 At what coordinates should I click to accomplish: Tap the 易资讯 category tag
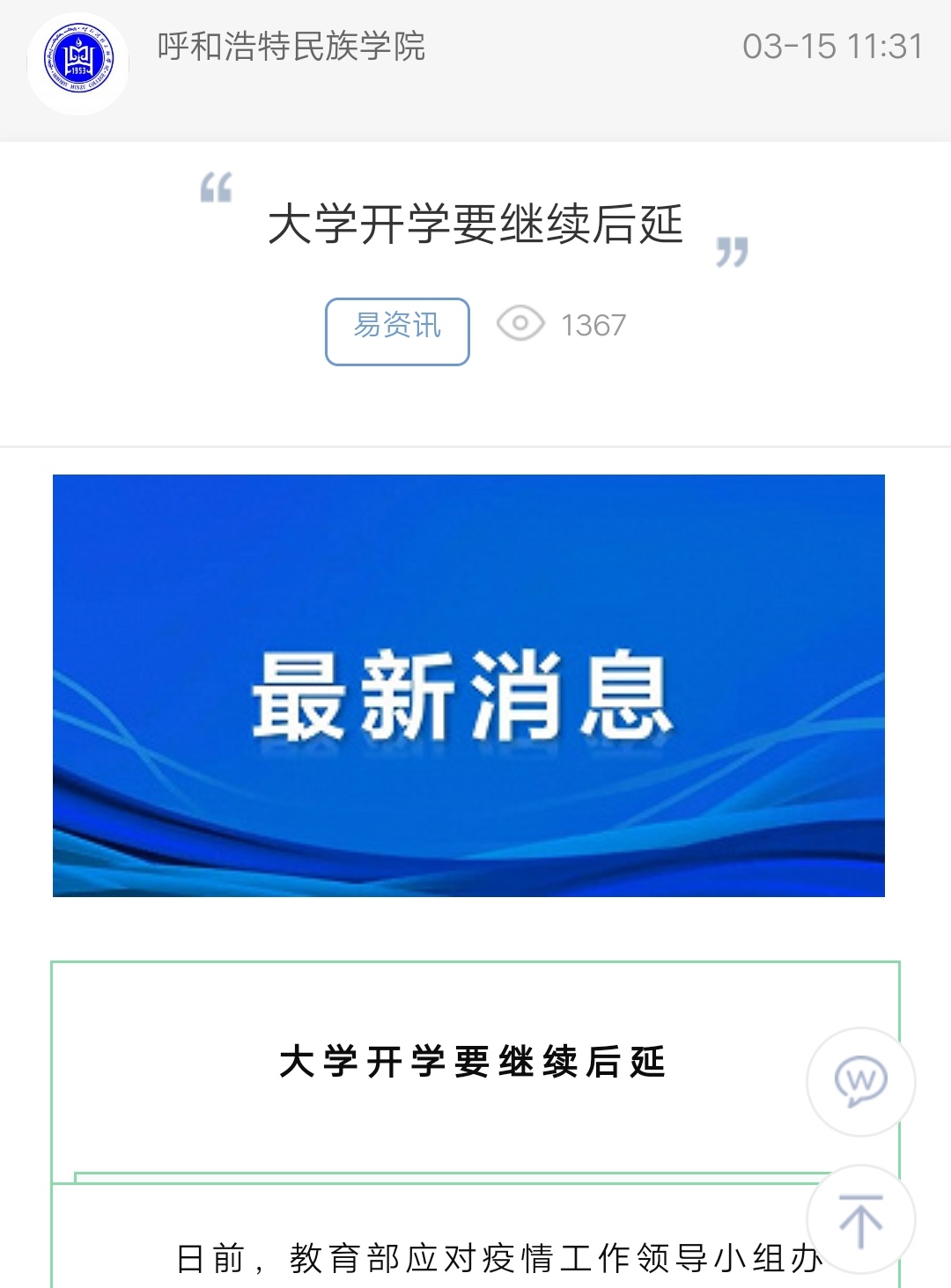397,331
